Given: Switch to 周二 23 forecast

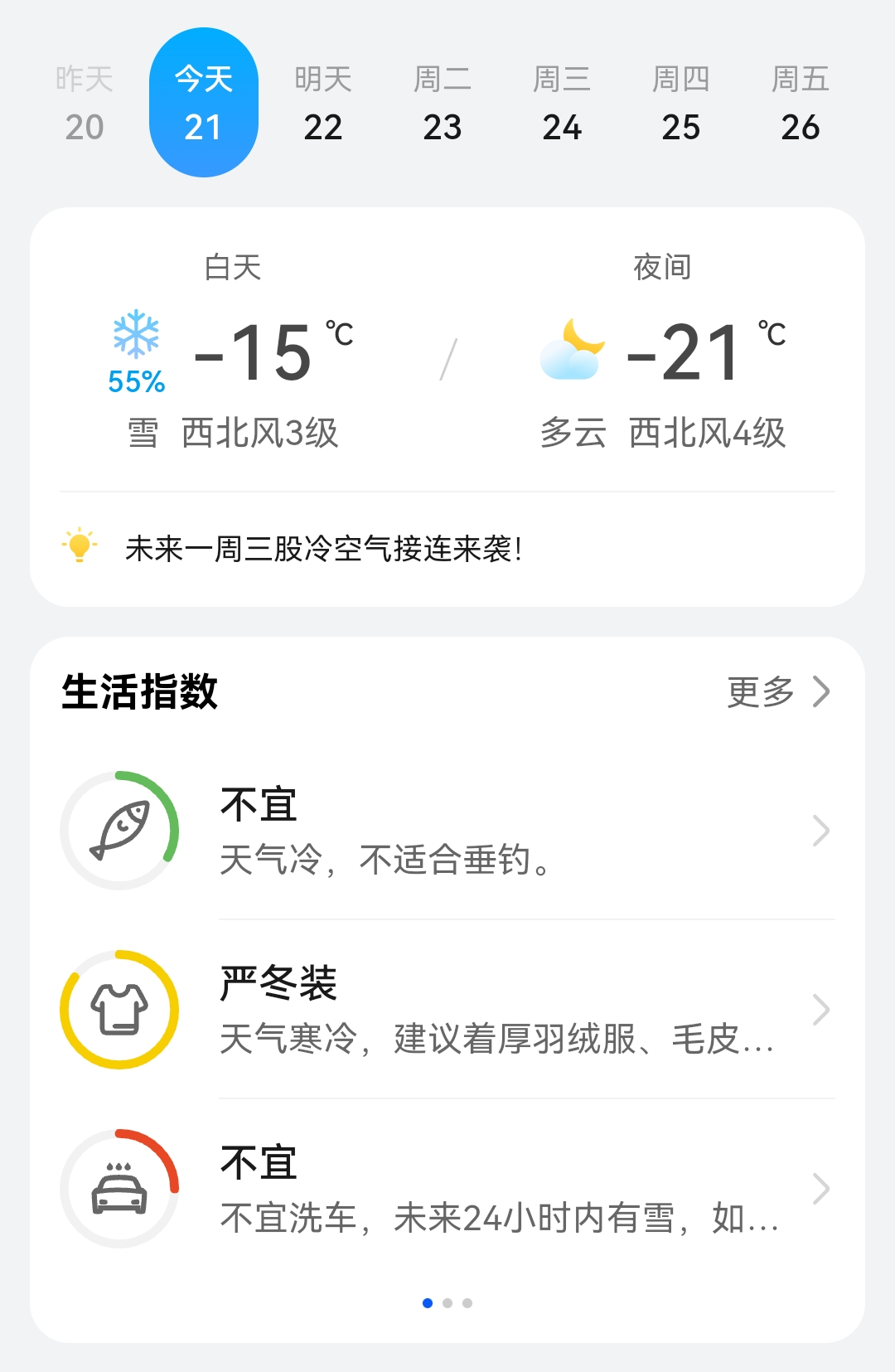Looking at the screenshot, I should 443,103.
